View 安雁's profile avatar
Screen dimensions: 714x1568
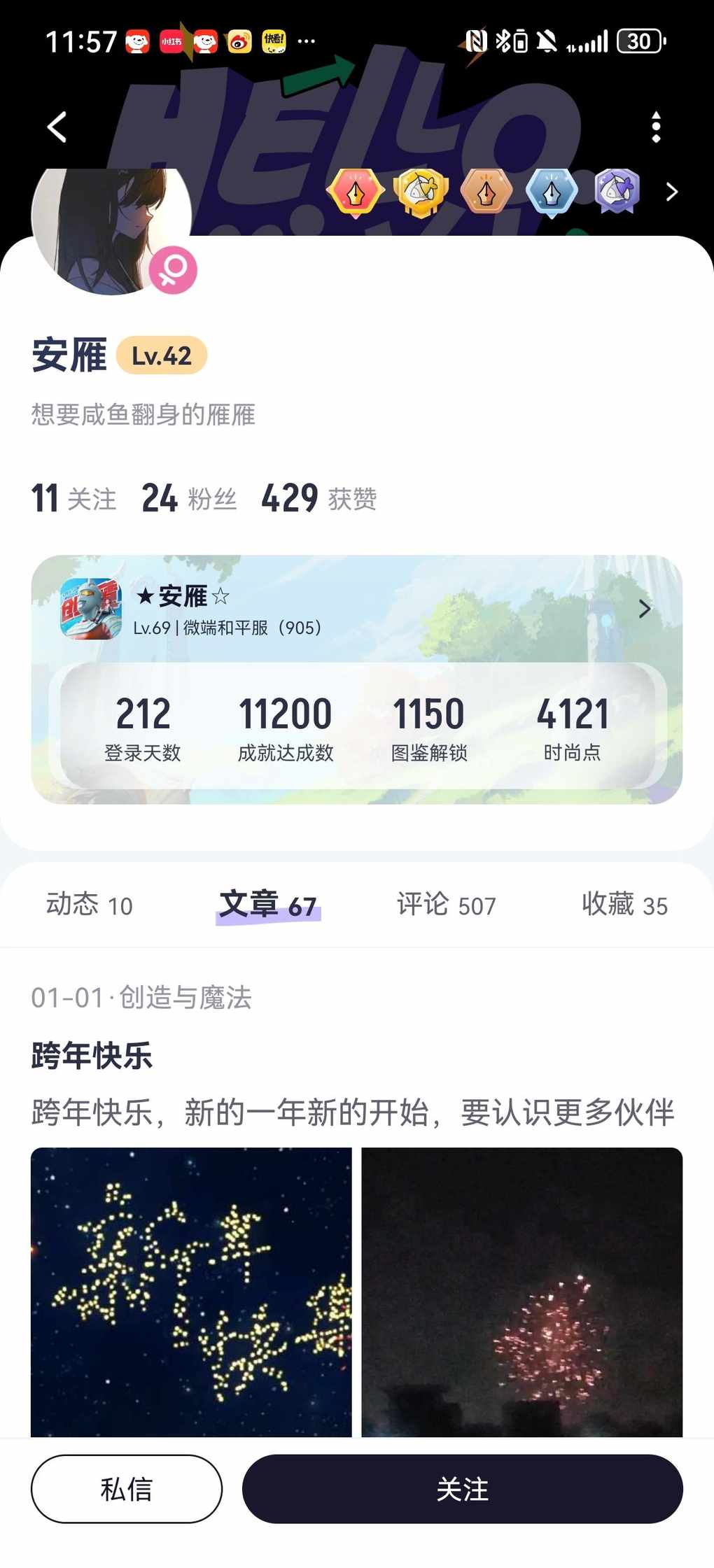coord(112,227)
